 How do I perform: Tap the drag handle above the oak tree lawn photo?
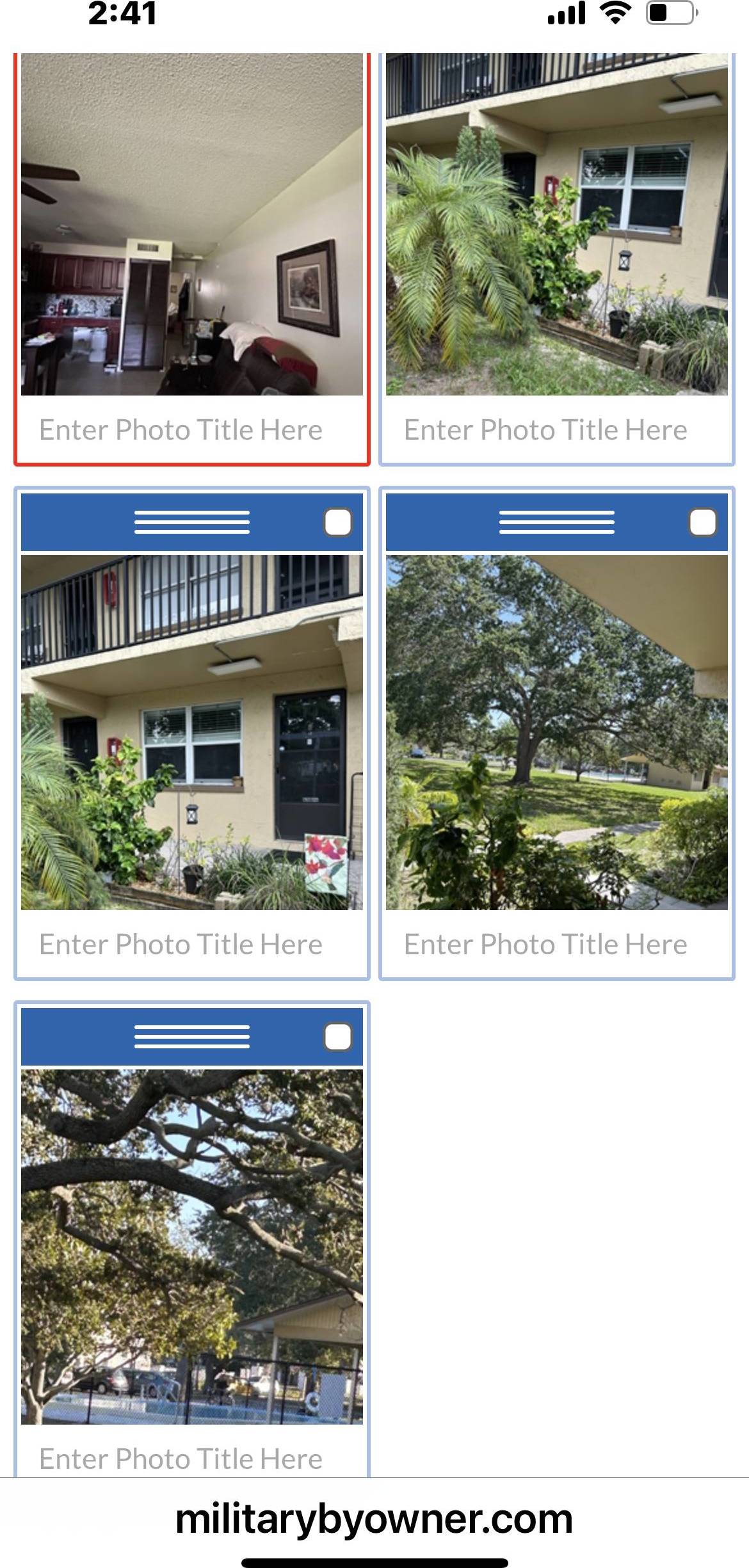click(556, 522)
